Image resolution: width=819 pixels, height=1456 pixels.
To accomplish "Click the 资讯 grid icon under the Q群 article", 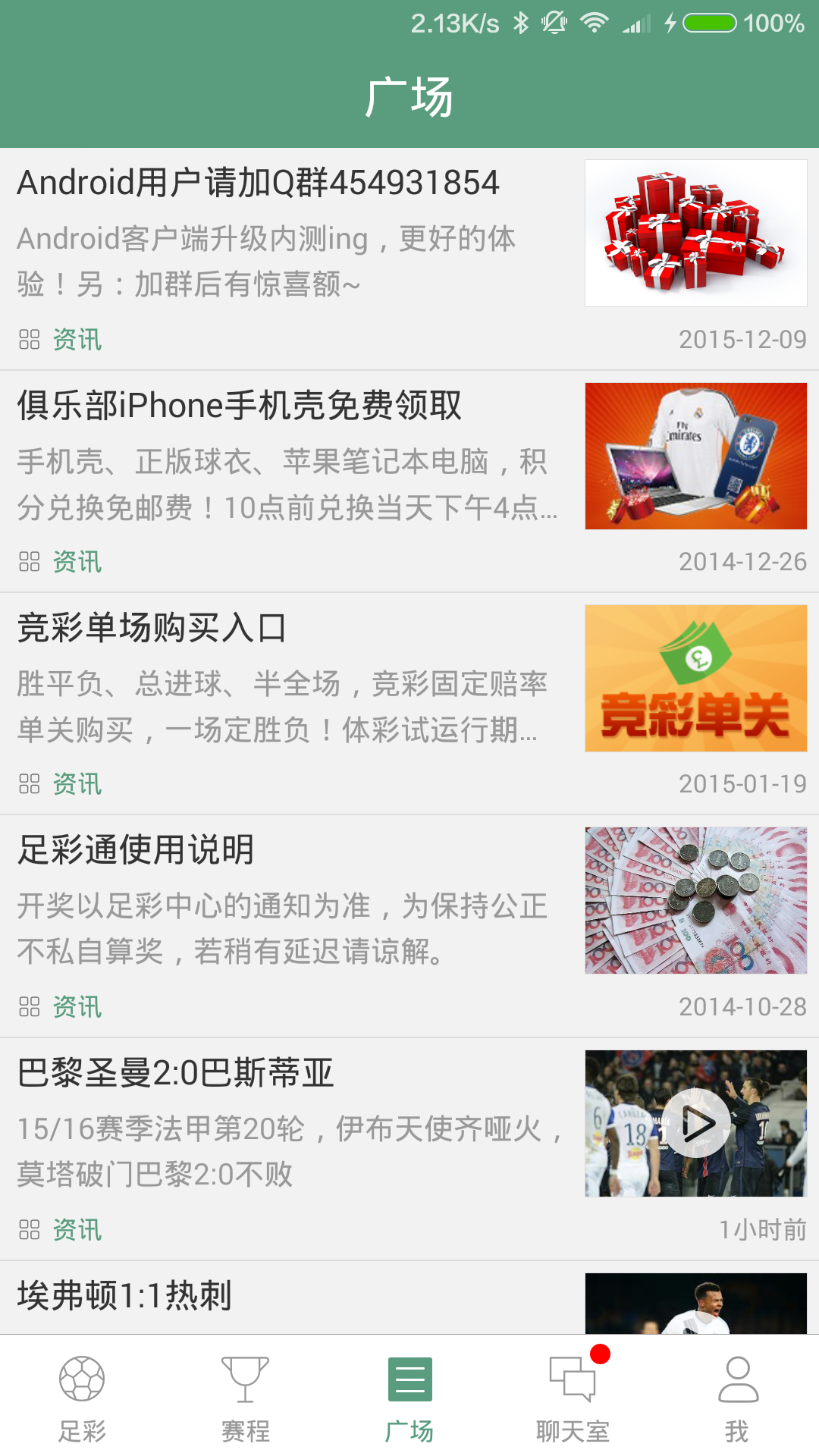I will pos(30,340).
